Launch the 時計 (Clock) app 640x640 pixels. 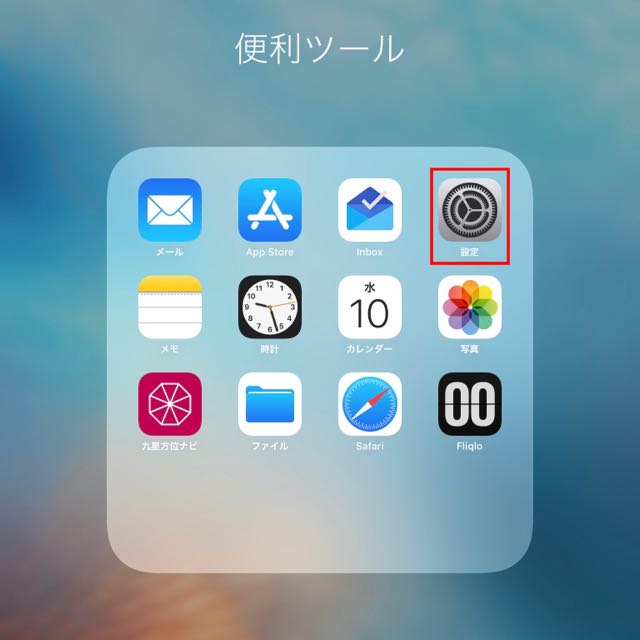pyautogui.click(x=270, y=307)
